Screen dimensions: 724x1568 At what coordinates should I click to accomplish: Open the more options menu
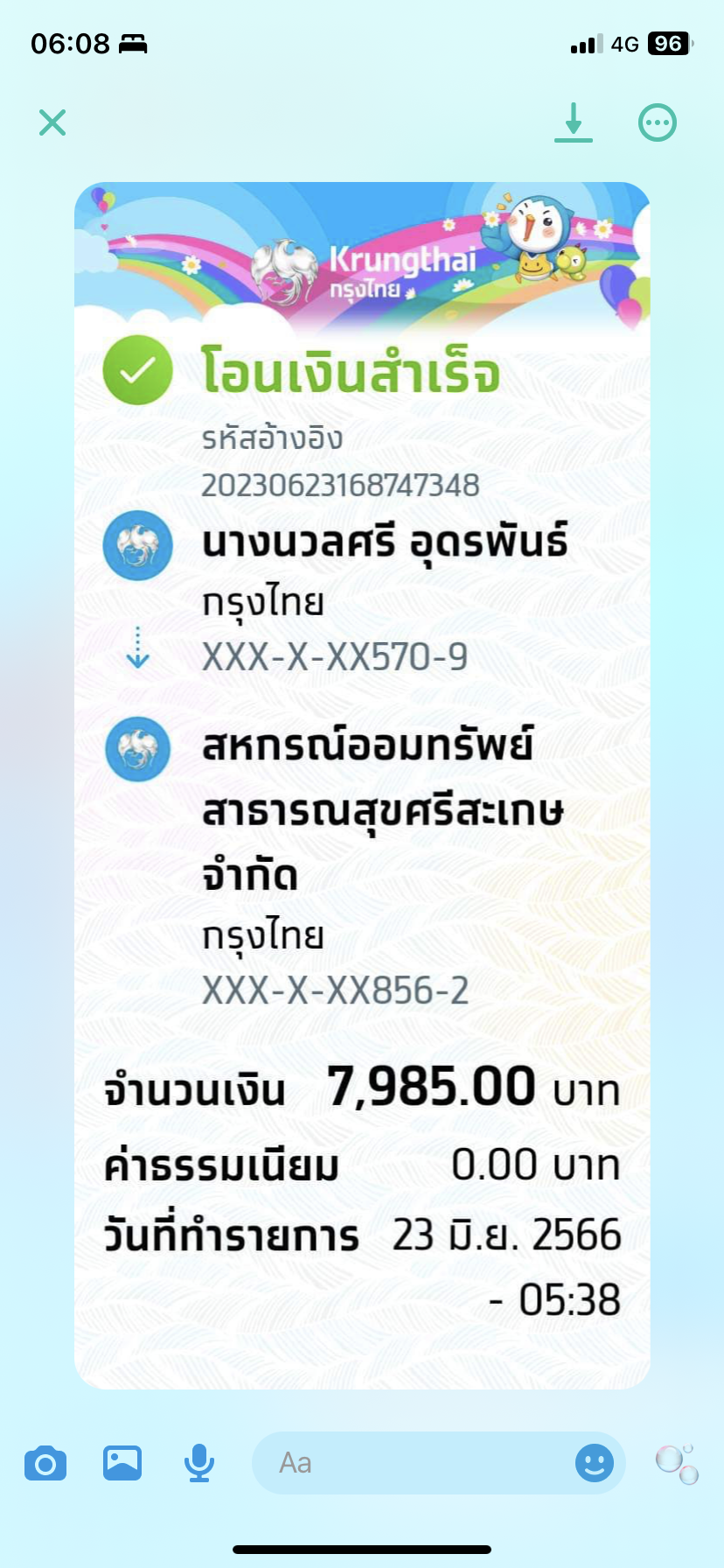(658, 122)
